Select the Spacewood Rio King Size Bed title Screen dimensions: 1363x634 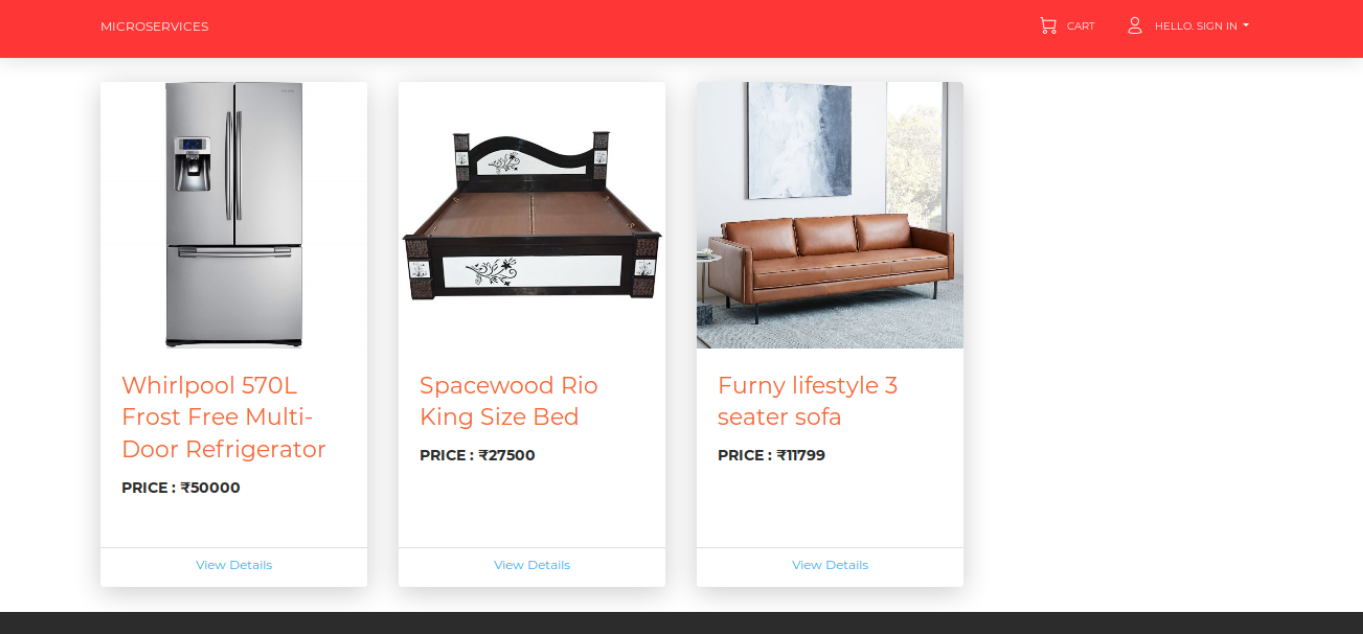[508, 401]
